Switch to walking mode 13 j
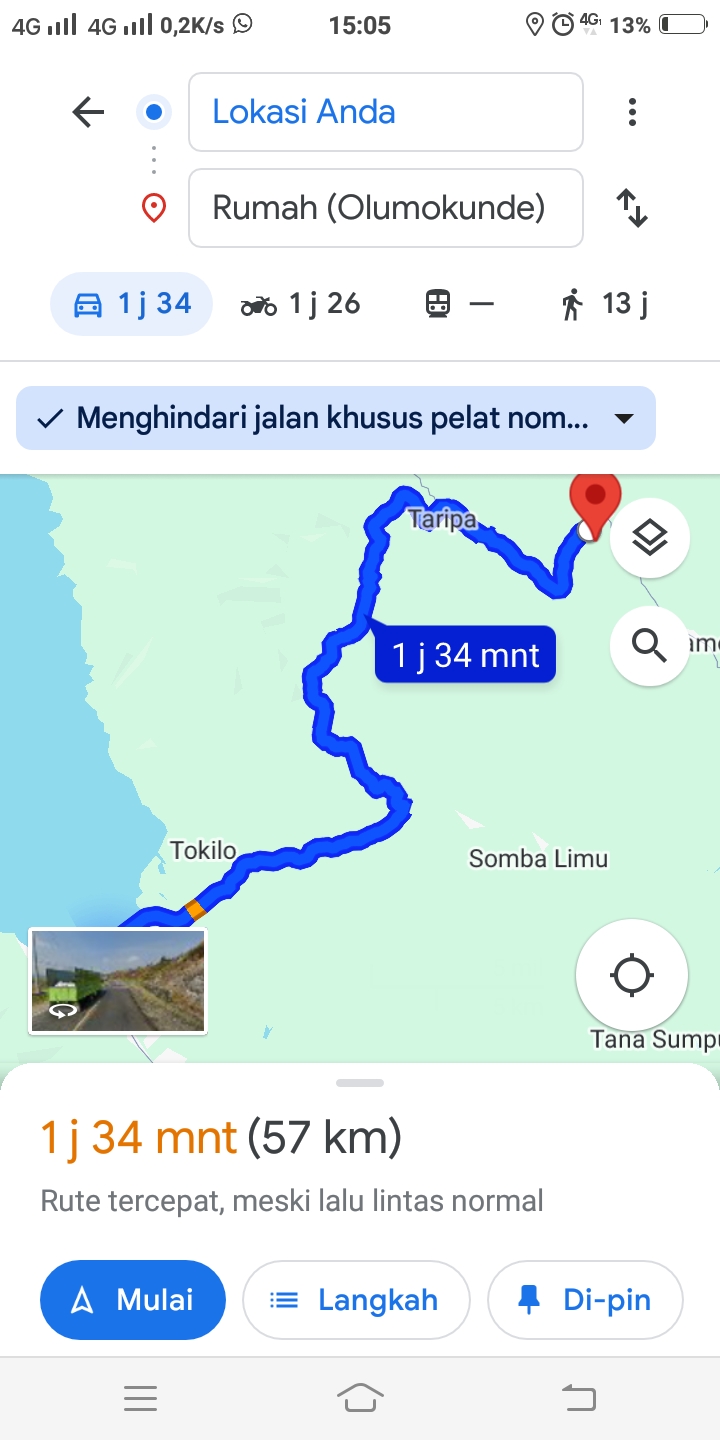720x1440 pixels. click(605, 304)
